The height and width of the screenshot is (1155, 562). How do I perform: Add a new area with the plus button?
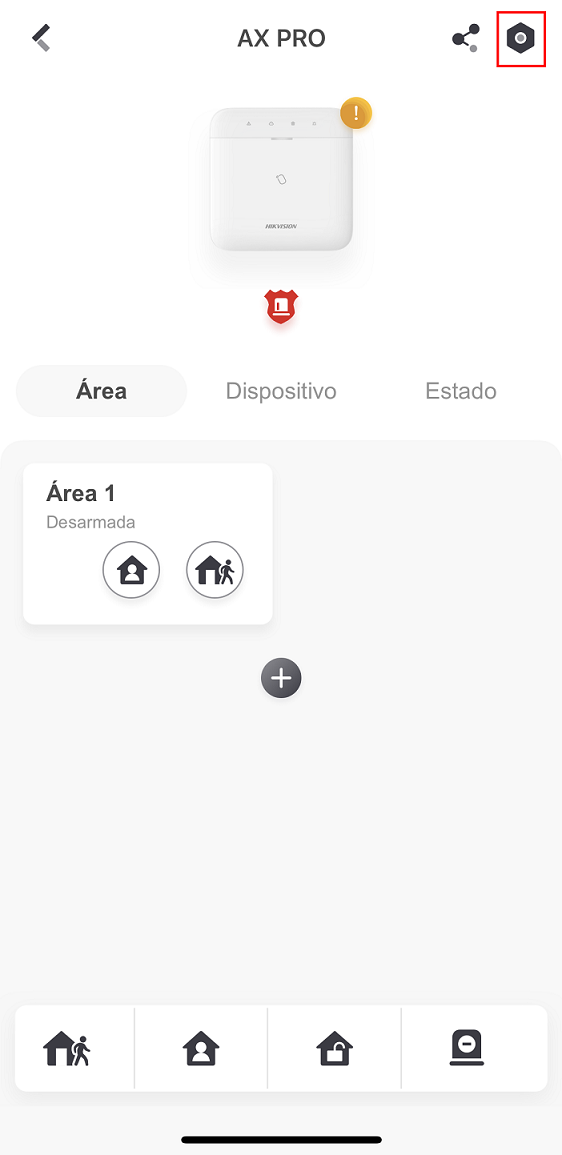click(x=281, y=678)
